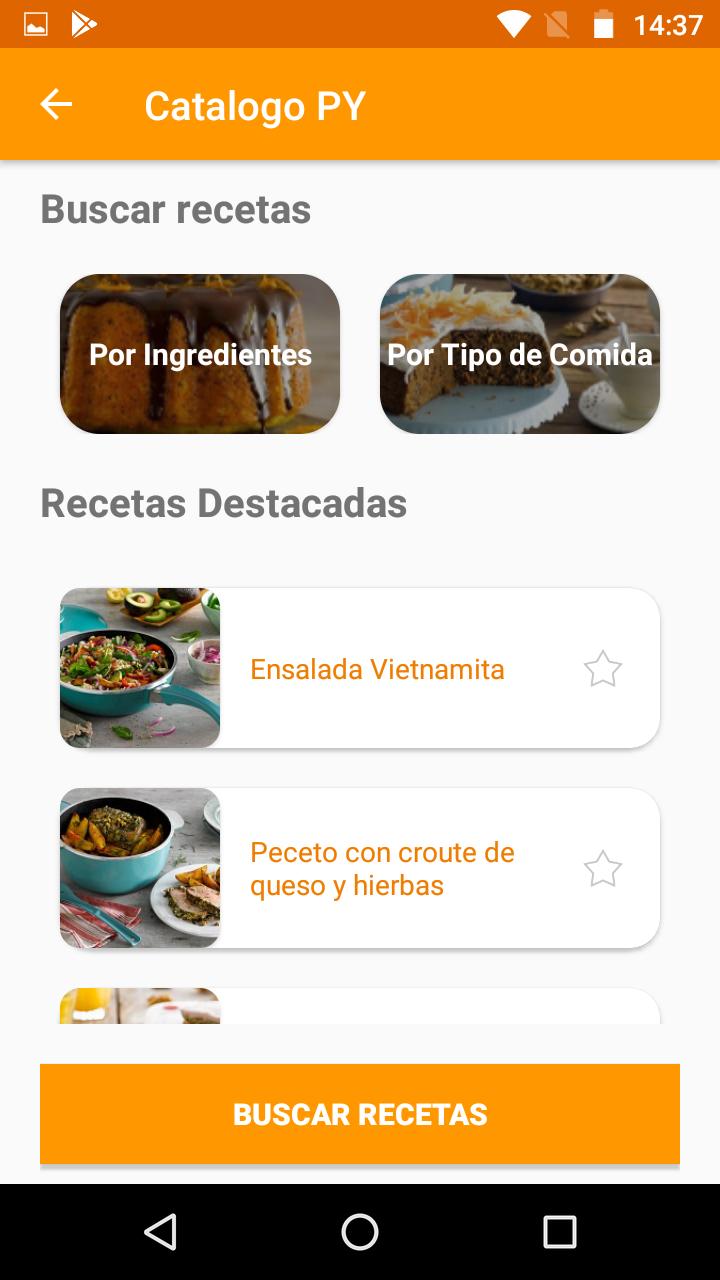
Task: Search recipes Por Ingredientes
Action: pos(200,354)
